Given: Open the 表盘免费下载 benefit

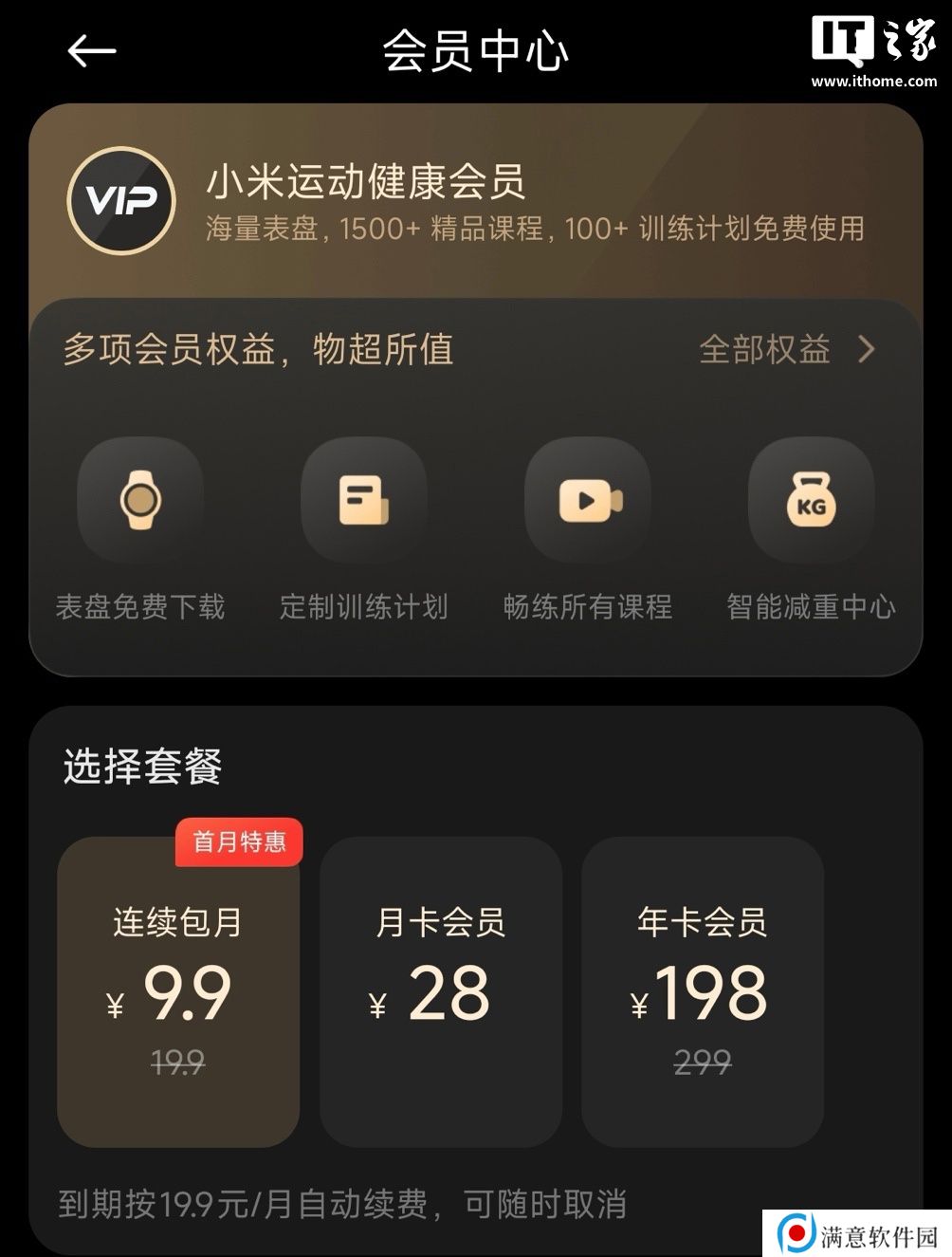Looking at the screenshot, I should 140,501.
